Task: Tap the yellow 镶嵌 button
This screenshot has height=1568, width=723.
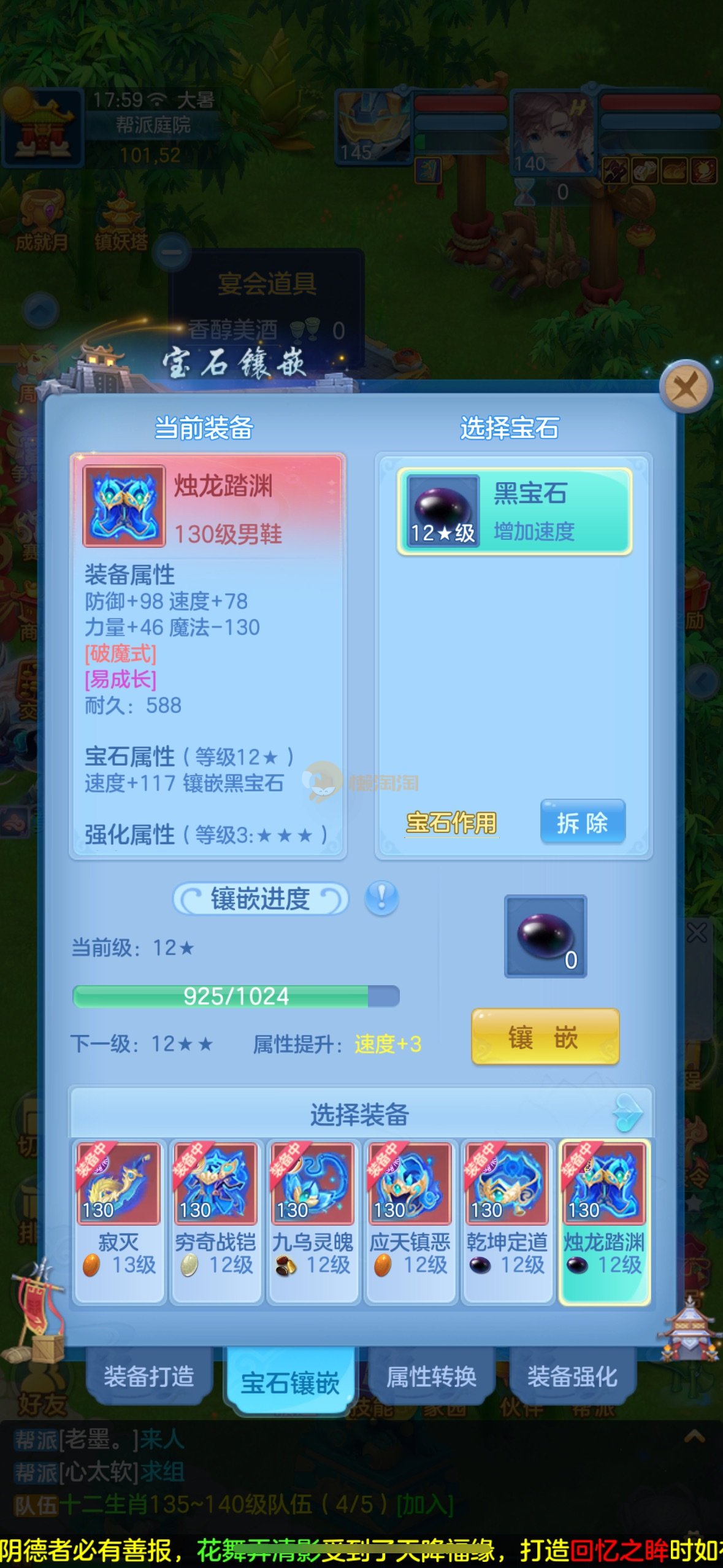Action: tap(545, 1037)
